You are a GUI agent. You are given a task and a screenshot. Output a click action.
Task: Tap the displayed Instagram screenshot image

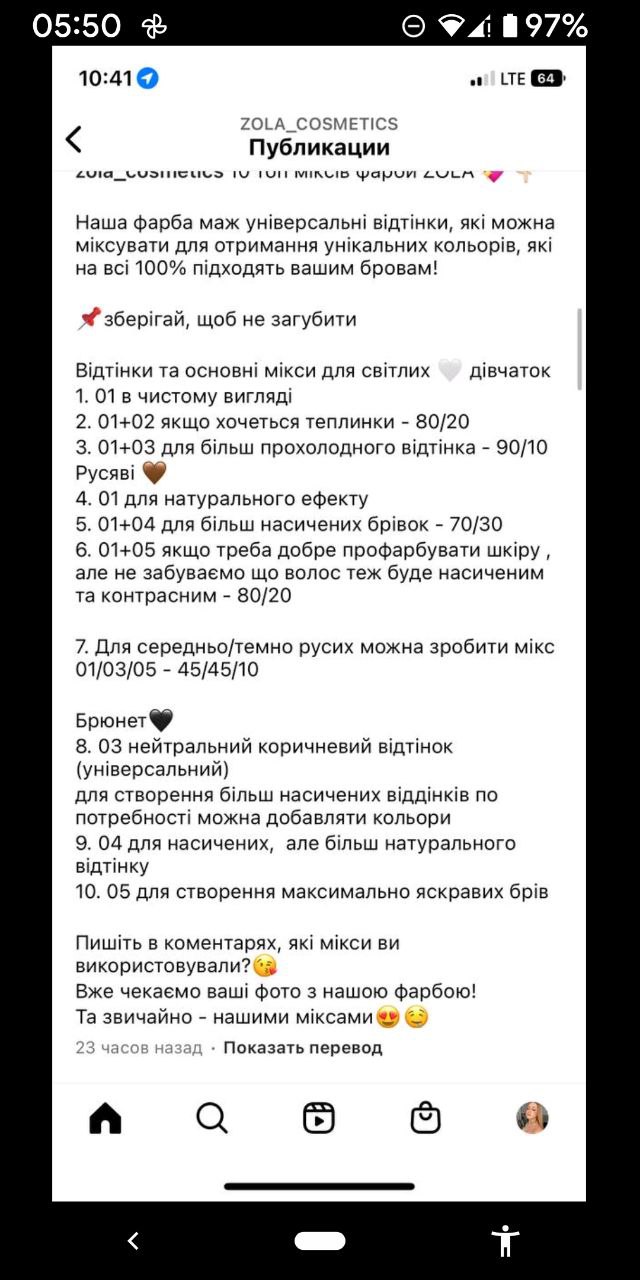(x=319, y=623)
